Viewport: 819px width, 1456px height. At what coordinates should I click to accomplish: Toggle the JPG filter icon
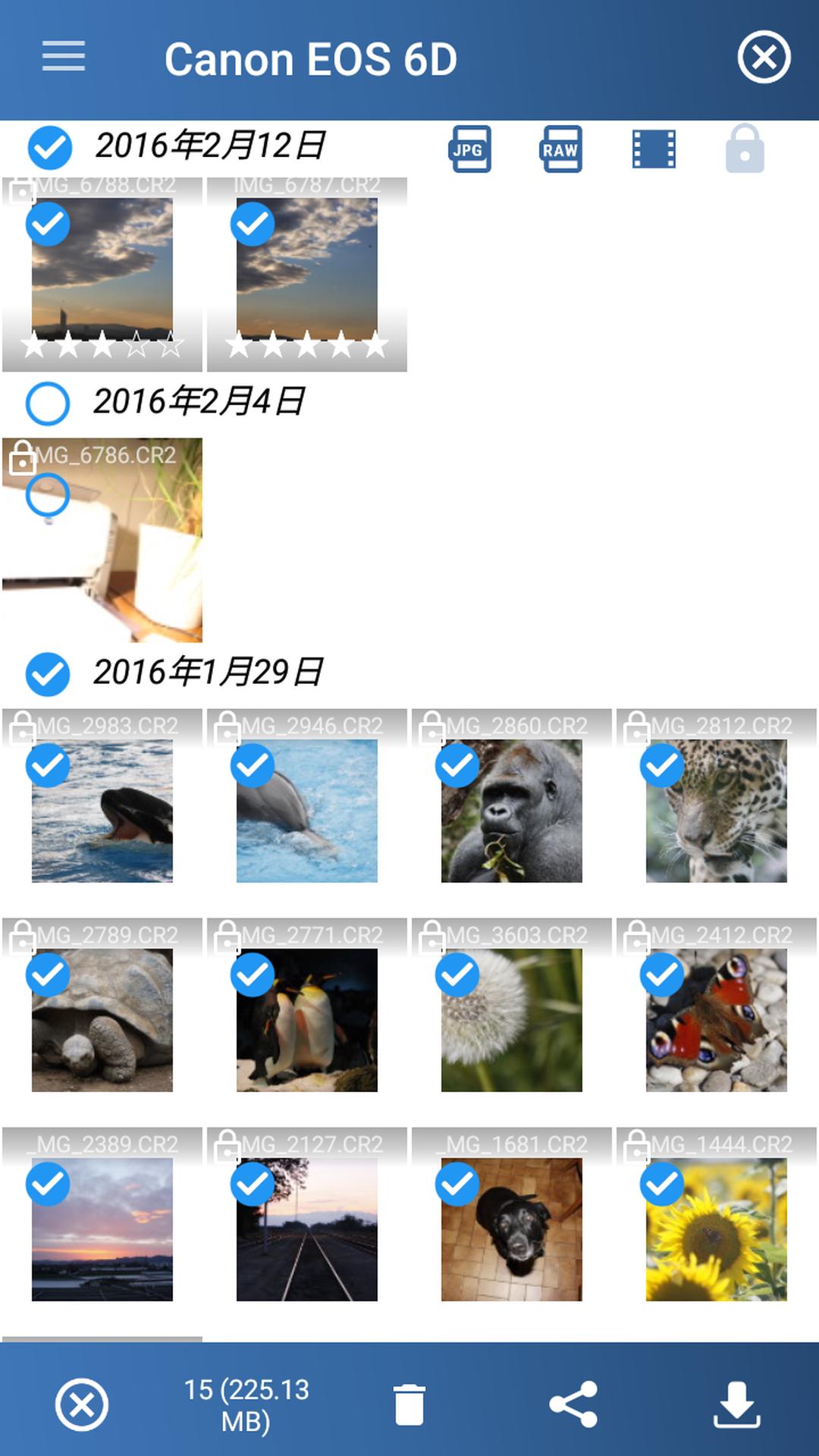469,149
